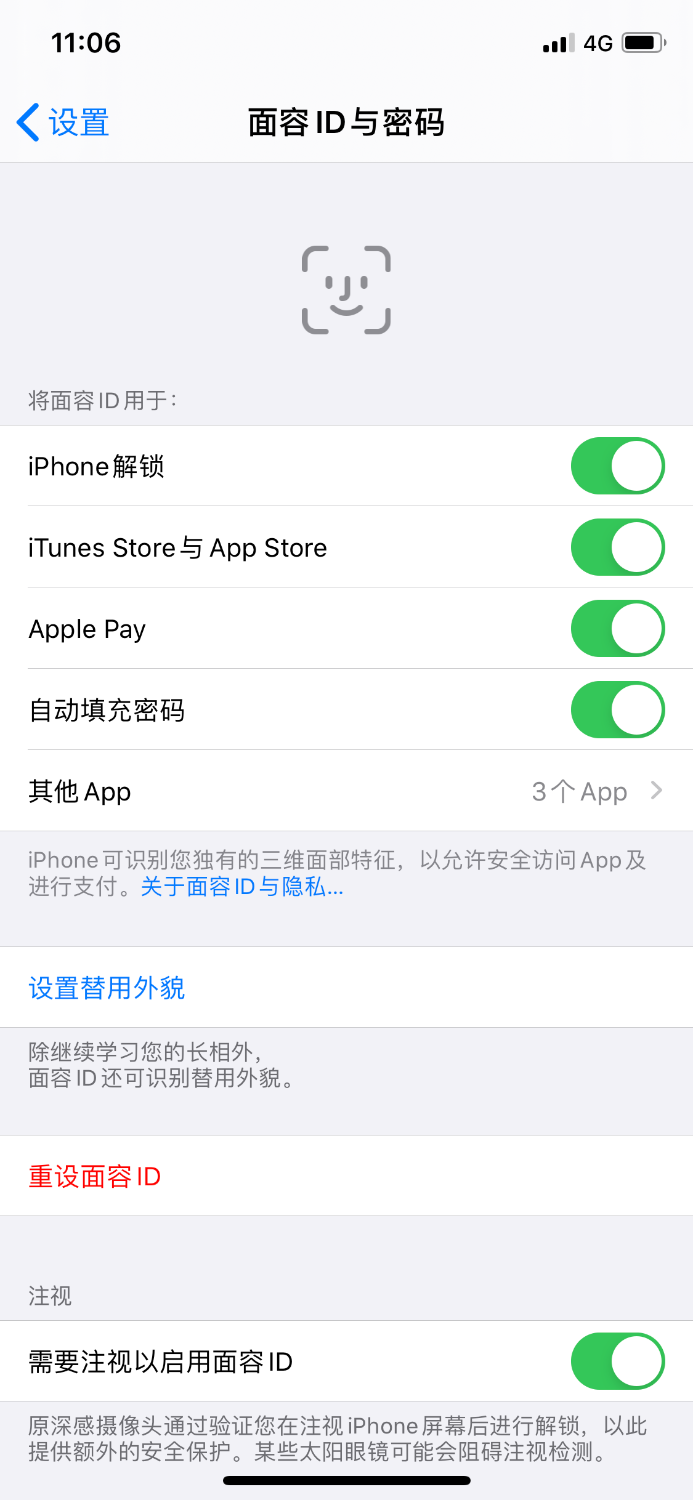The width and height of the screenshot is (693, 1500).
Task: Open 其他 App list
Action: pyautogui.click(x=346, y=791)
